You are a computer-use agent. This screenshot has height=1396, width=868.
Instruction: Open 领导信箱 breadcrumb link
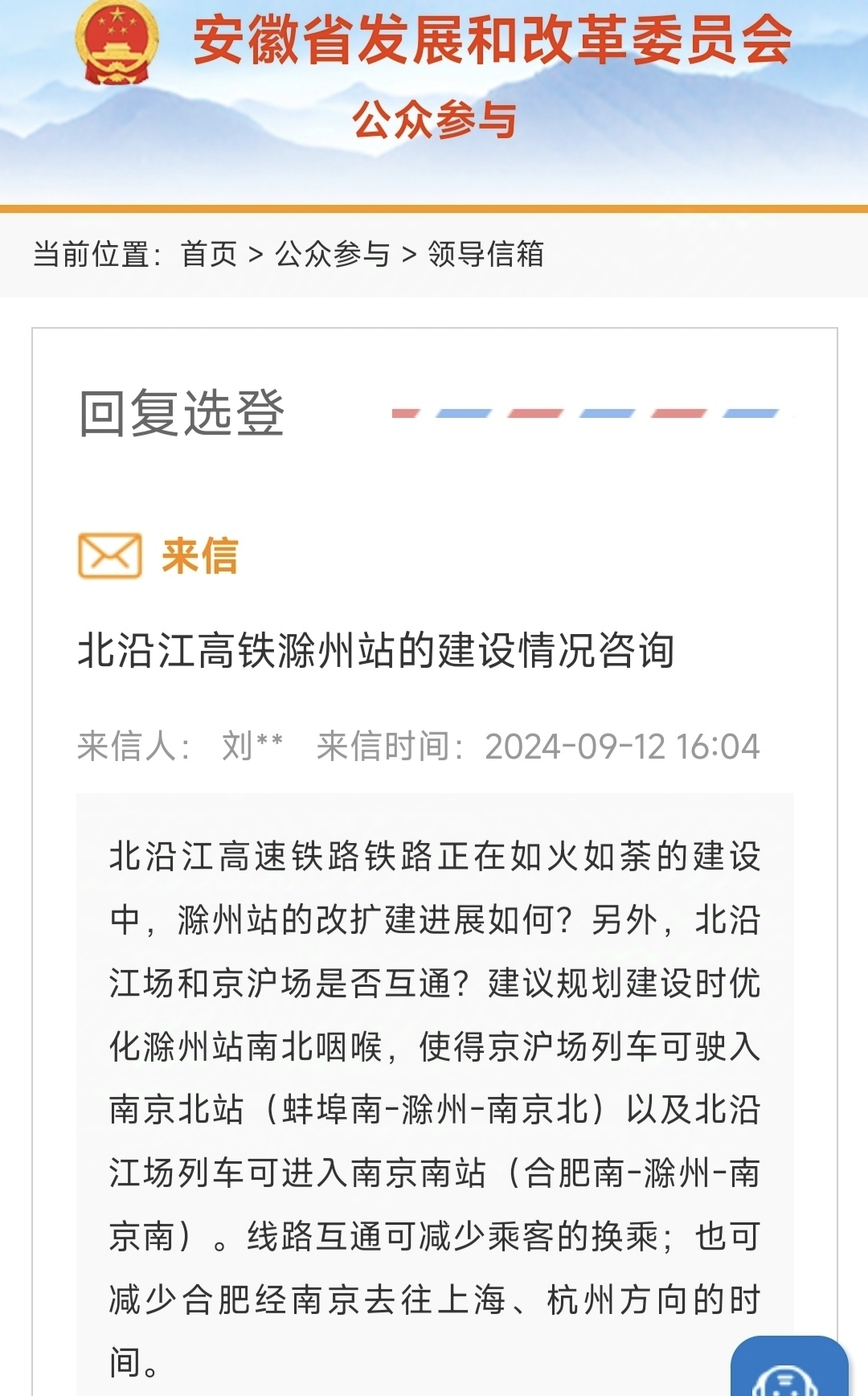pyautogui.click(x=486, y=254)
